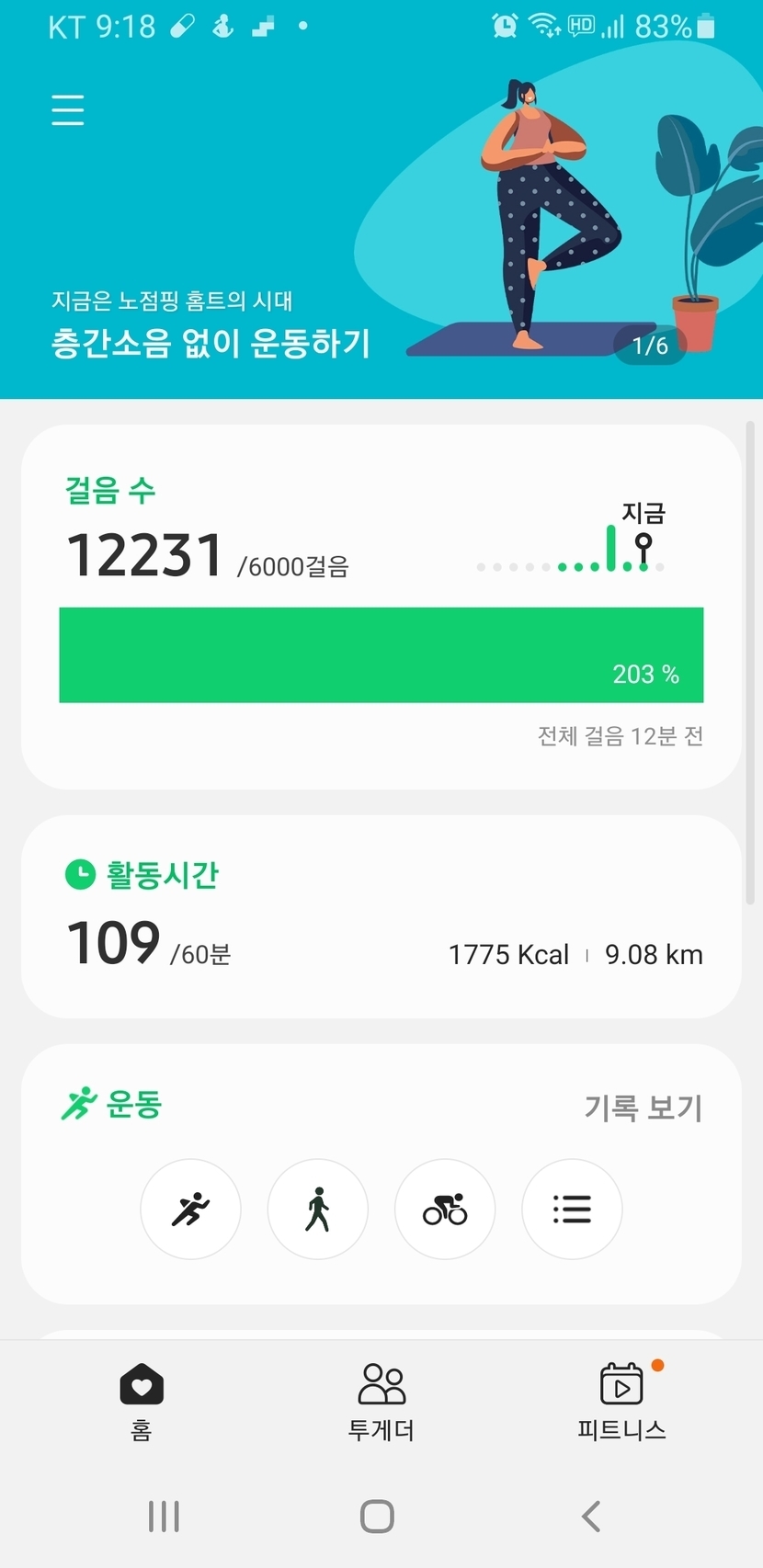Switch to the 피트니스 tab
The height and width of the screenshot is (1568, 763).
click(621, 1401)
